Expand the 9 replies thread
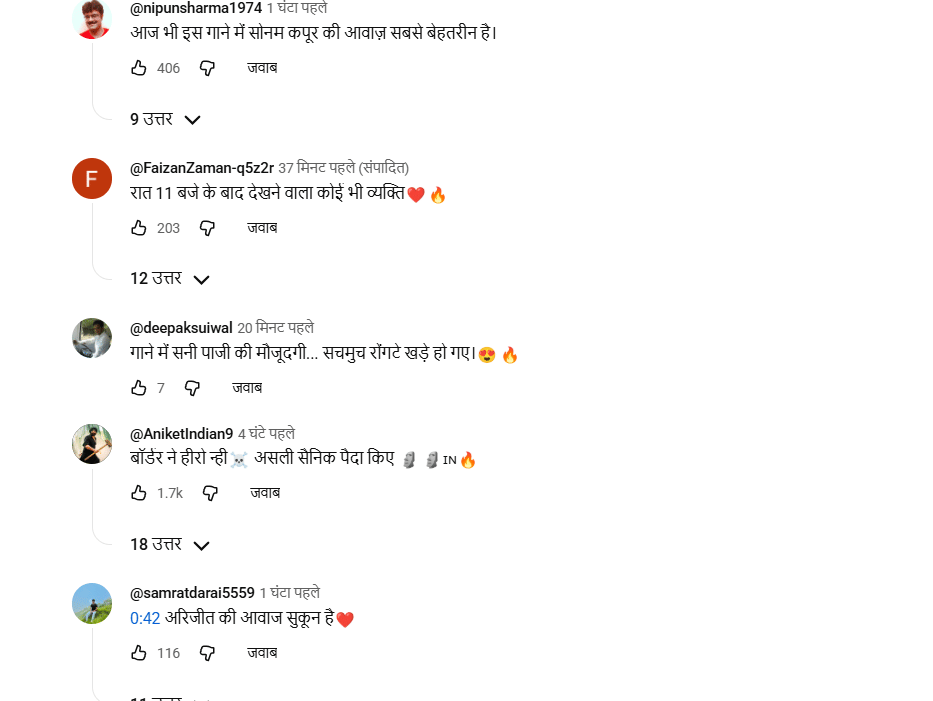Screen dimensions: 933x701 pyautogui.click(x=165, y=119)
